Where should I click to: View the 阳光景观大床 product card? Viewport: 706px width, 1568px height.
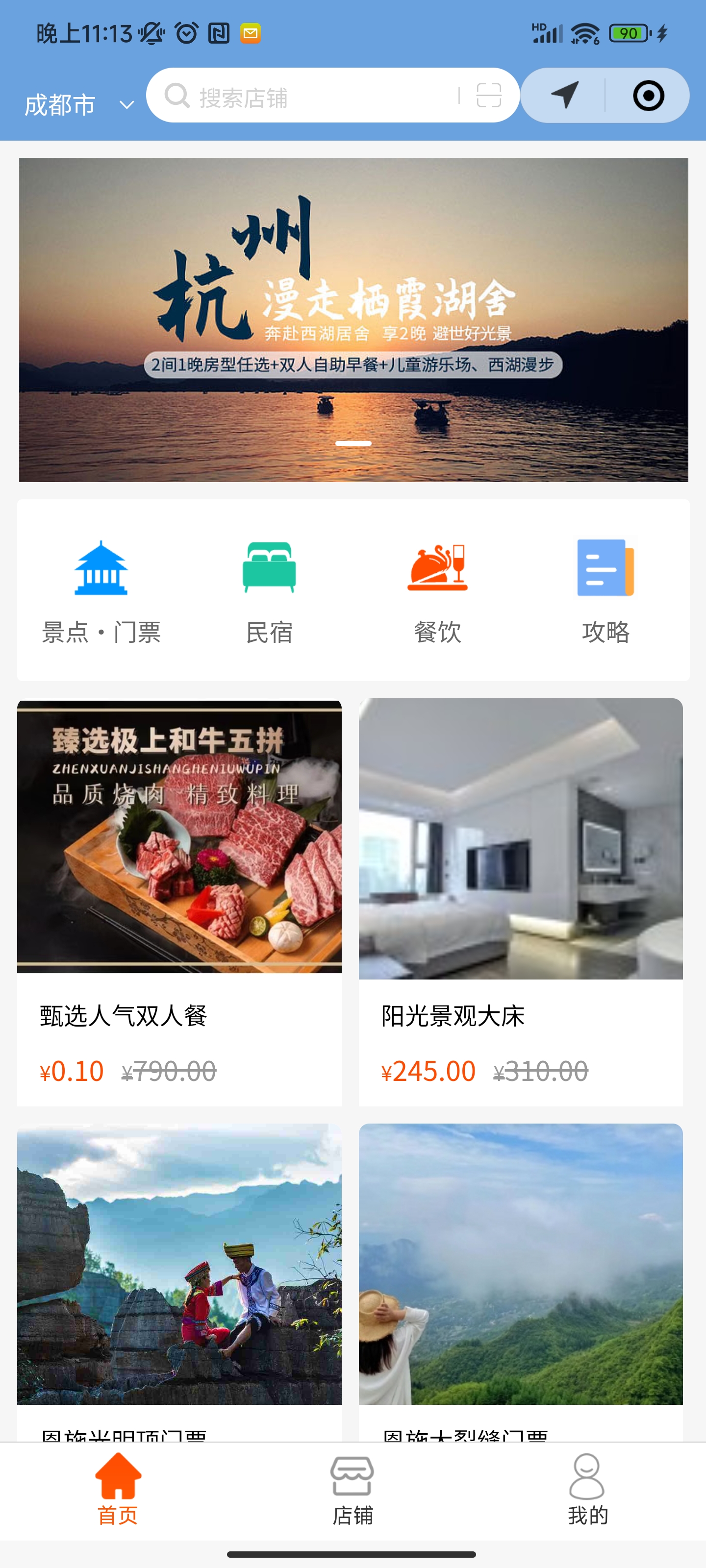tap(520, 901)
